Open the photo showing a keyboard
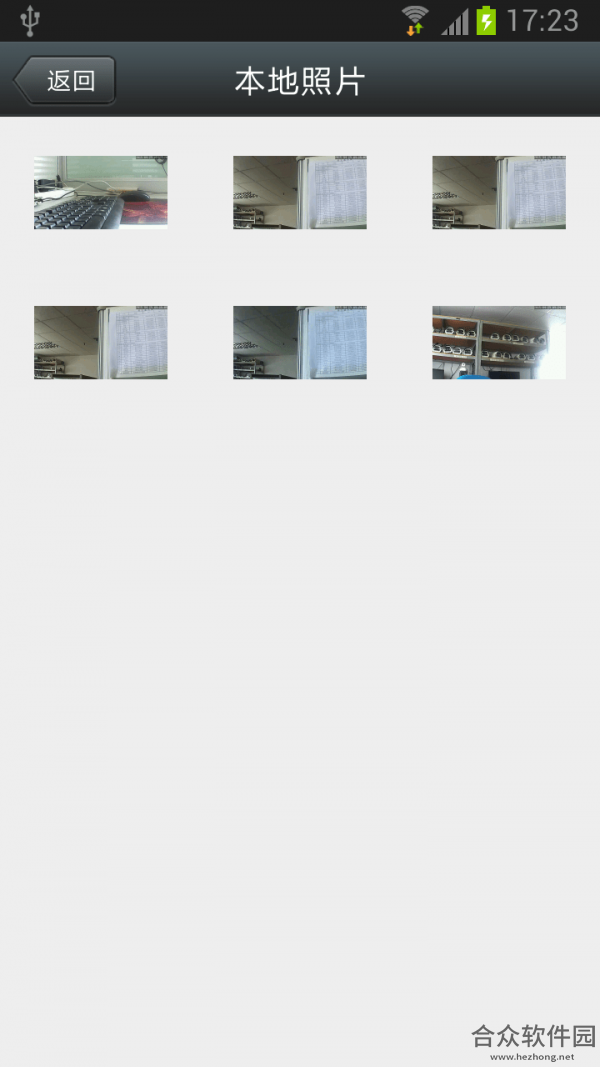 click(101, 192)
